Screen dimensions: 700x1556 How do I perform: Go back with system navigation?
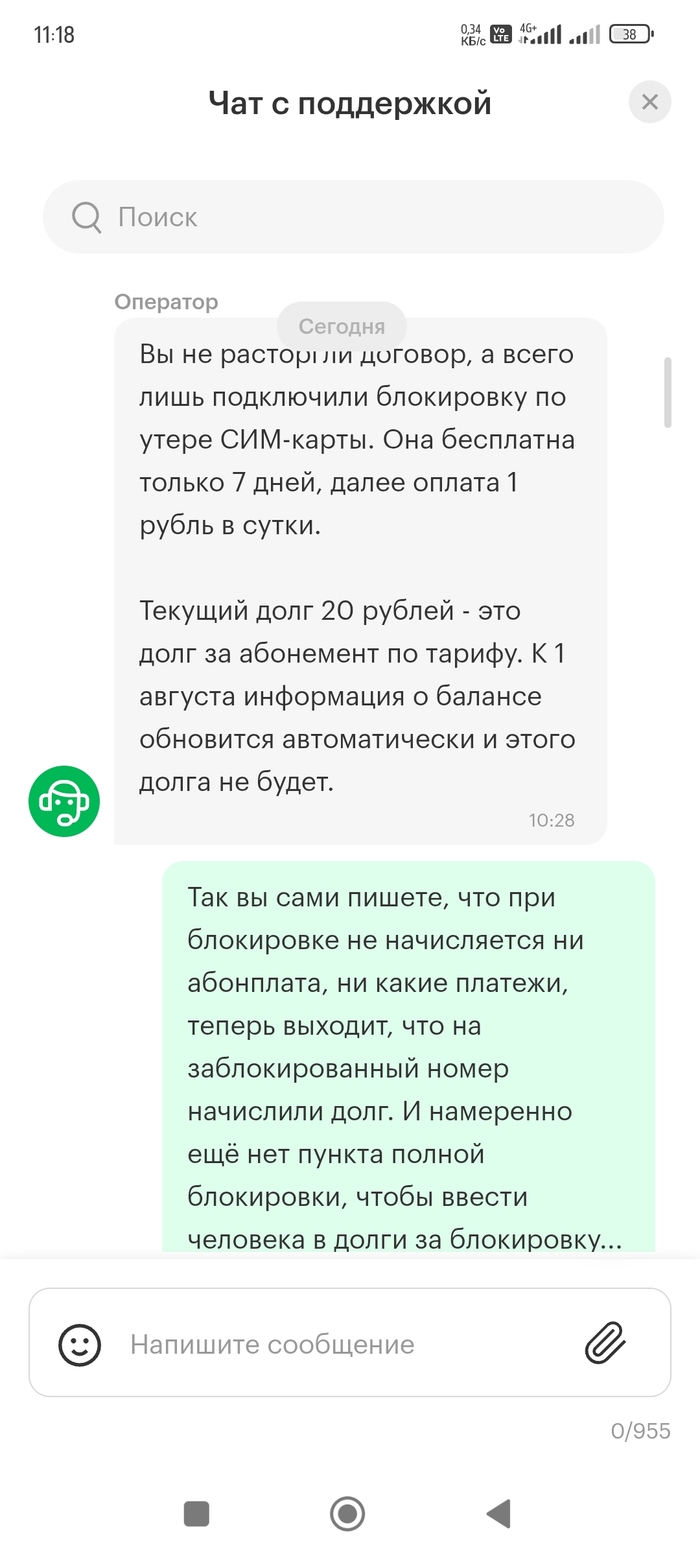click(497, 1513)
